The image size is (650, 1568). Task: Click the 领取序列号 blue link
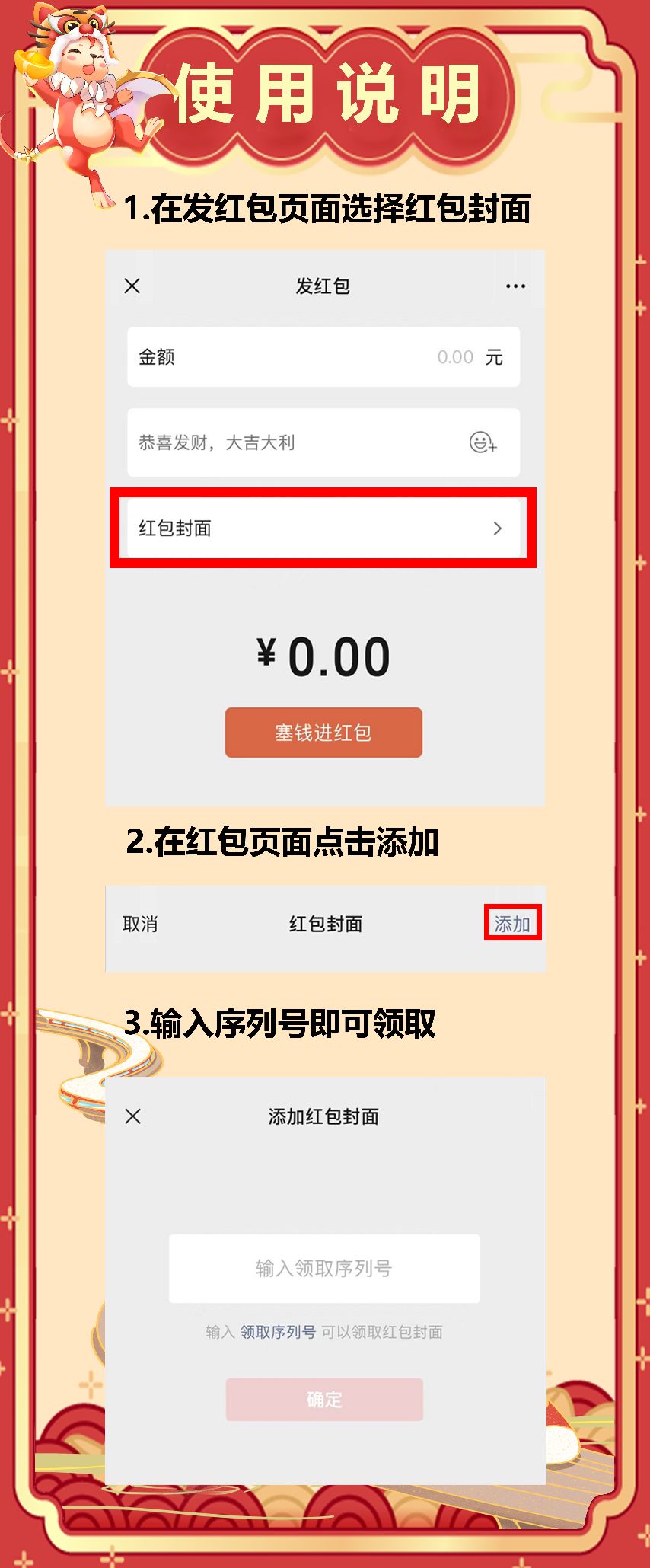click(278, 1332)
